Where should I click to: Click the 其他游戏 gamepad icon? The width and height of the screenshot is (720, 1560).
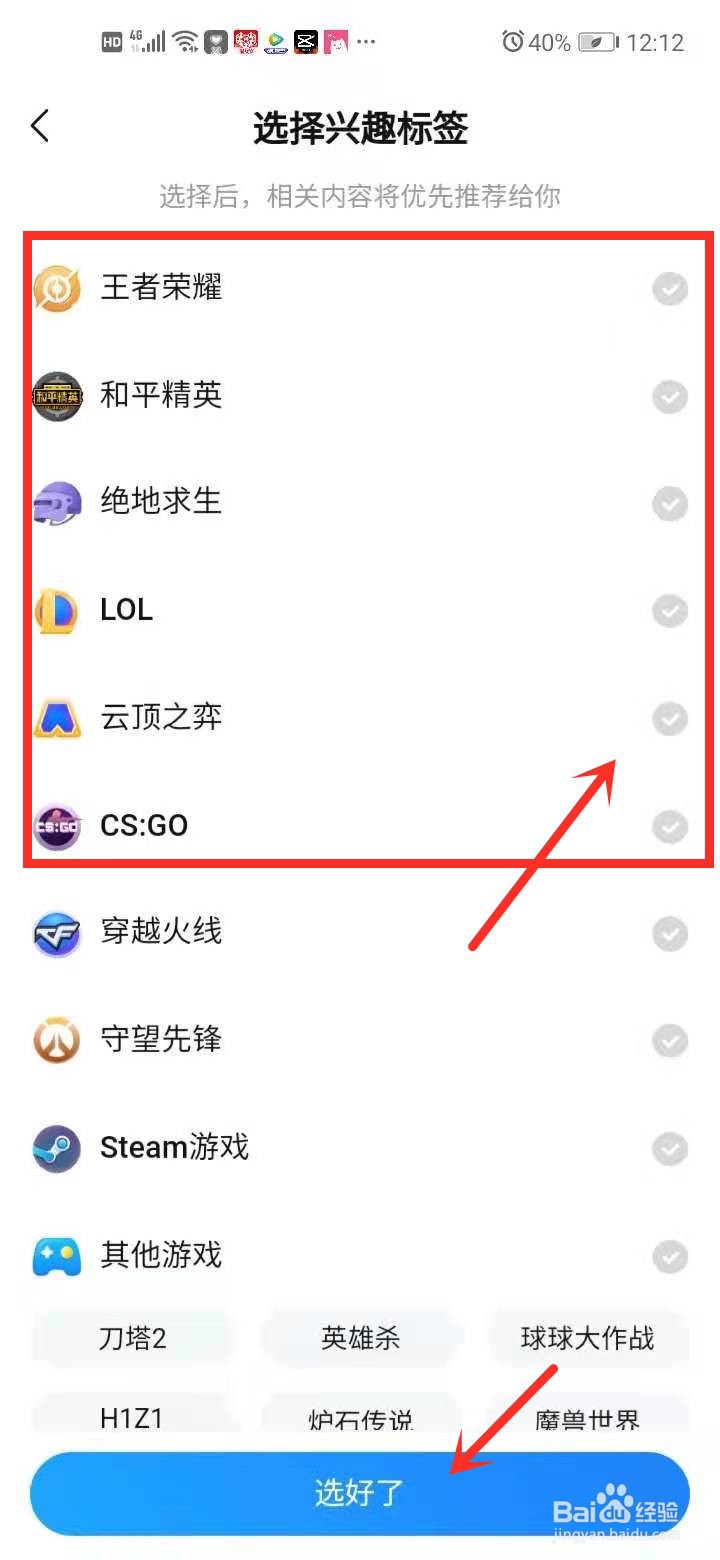tap(57, 1257)
